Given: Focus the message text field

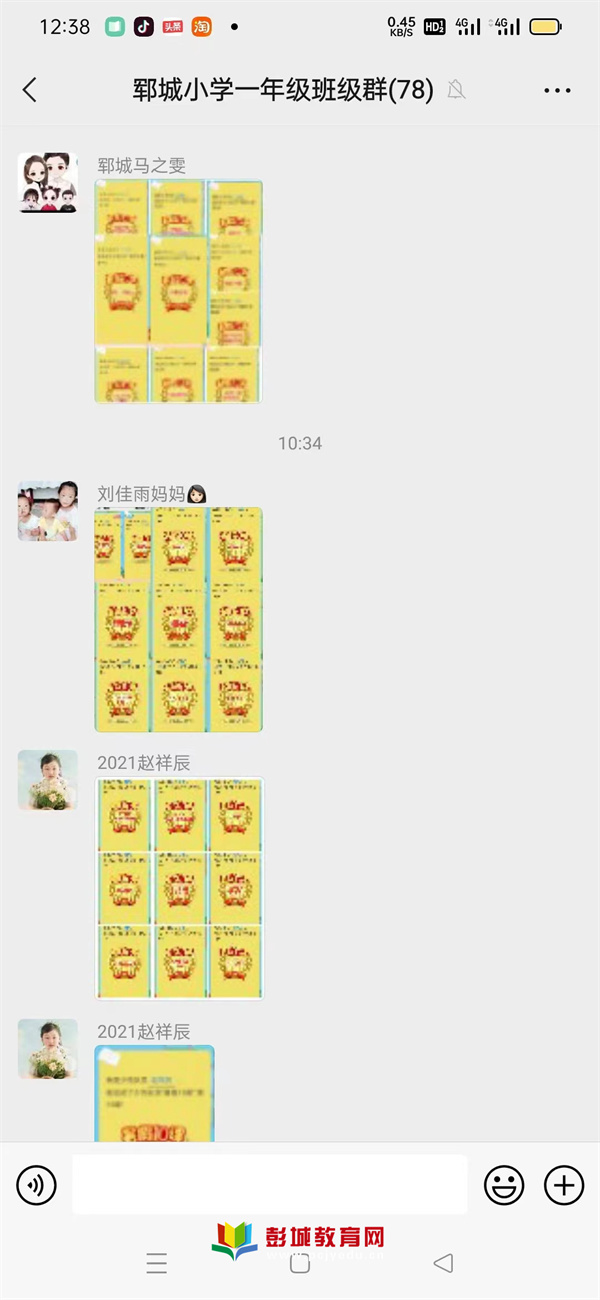Looking at the screenshot, I should [269, 1185].
